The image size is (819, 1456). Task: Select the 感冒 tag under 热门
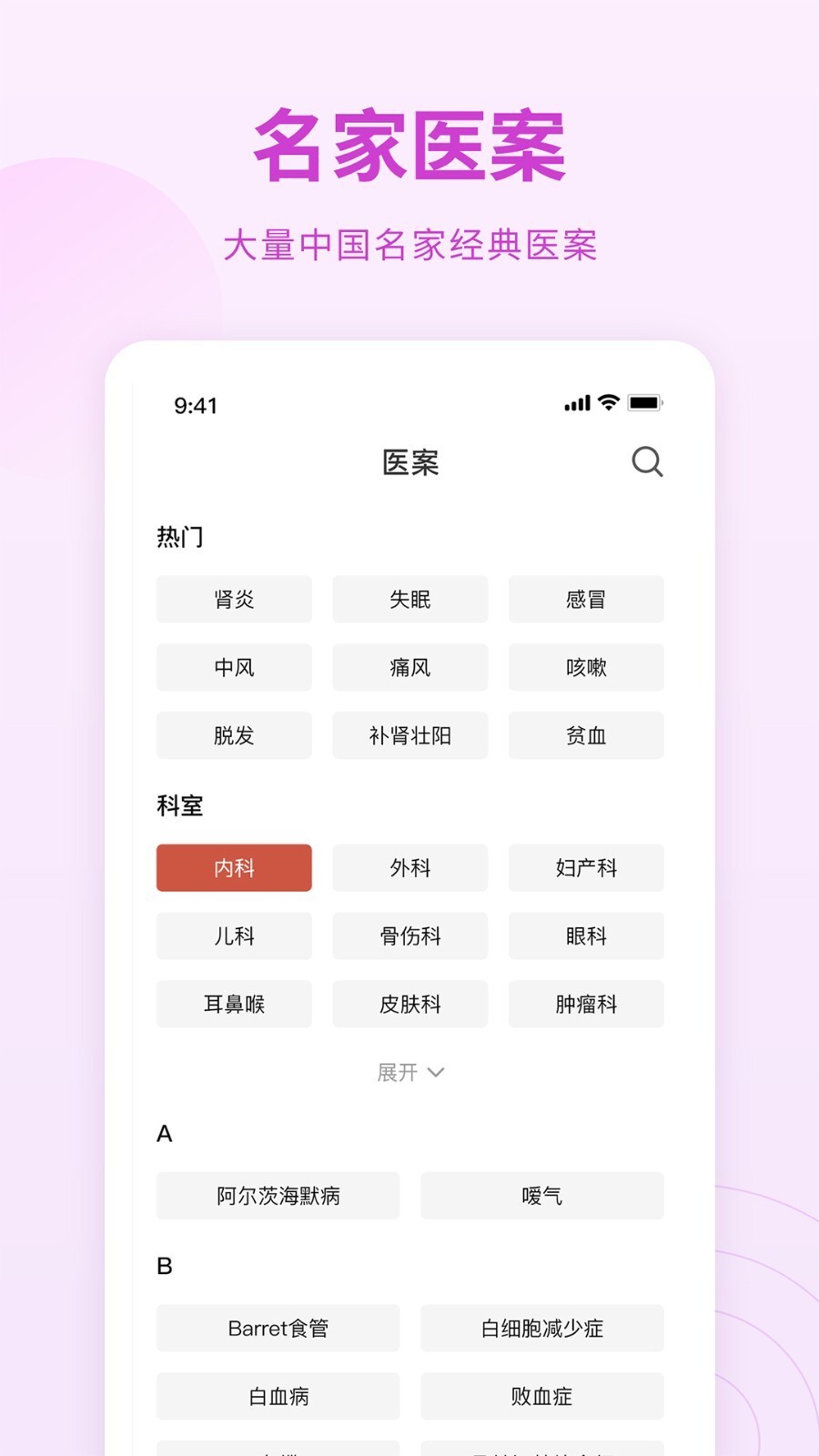[x=586, y=599]
